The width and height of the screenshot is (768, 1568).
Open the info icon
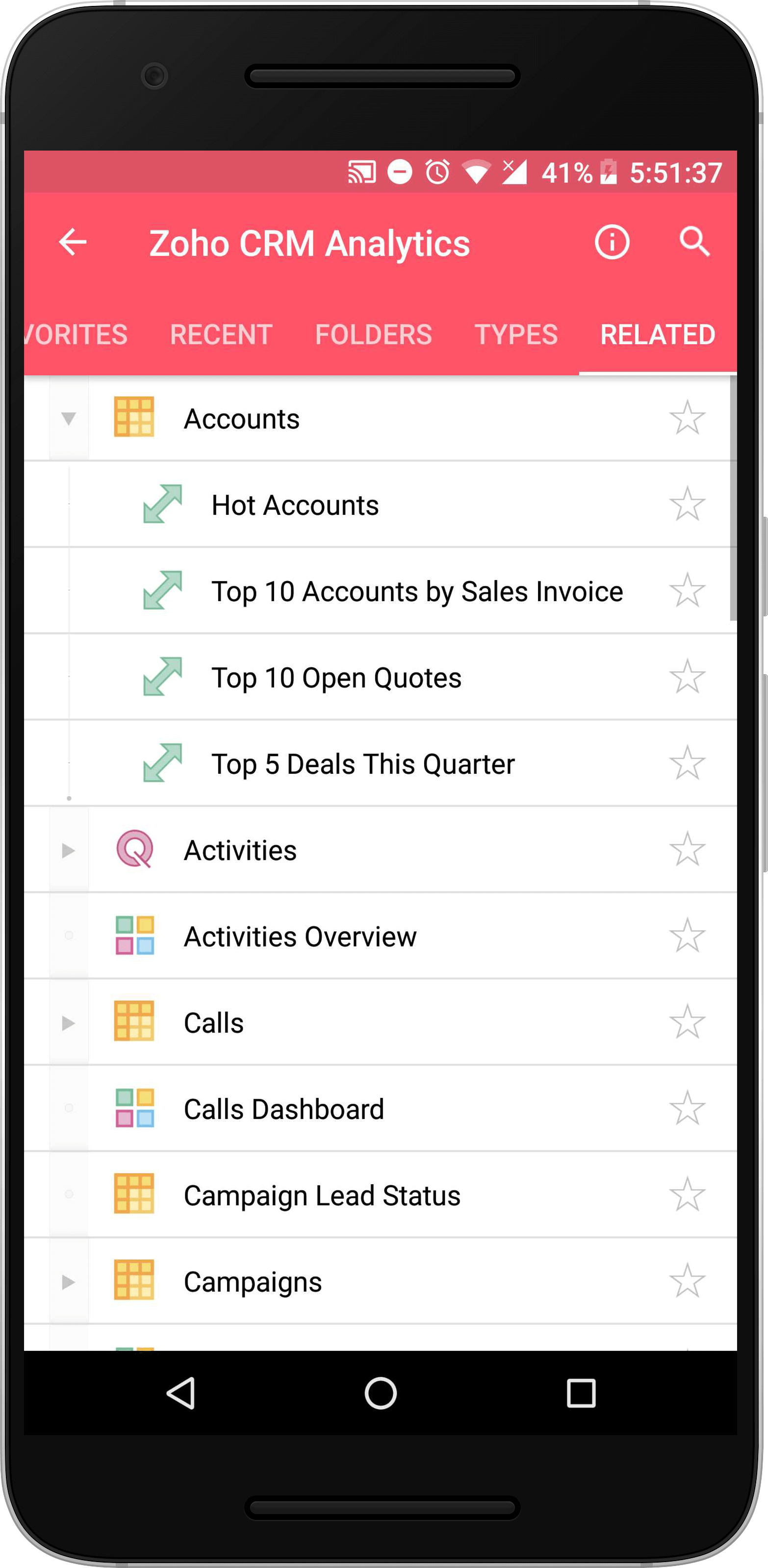[x=612, y=242]
